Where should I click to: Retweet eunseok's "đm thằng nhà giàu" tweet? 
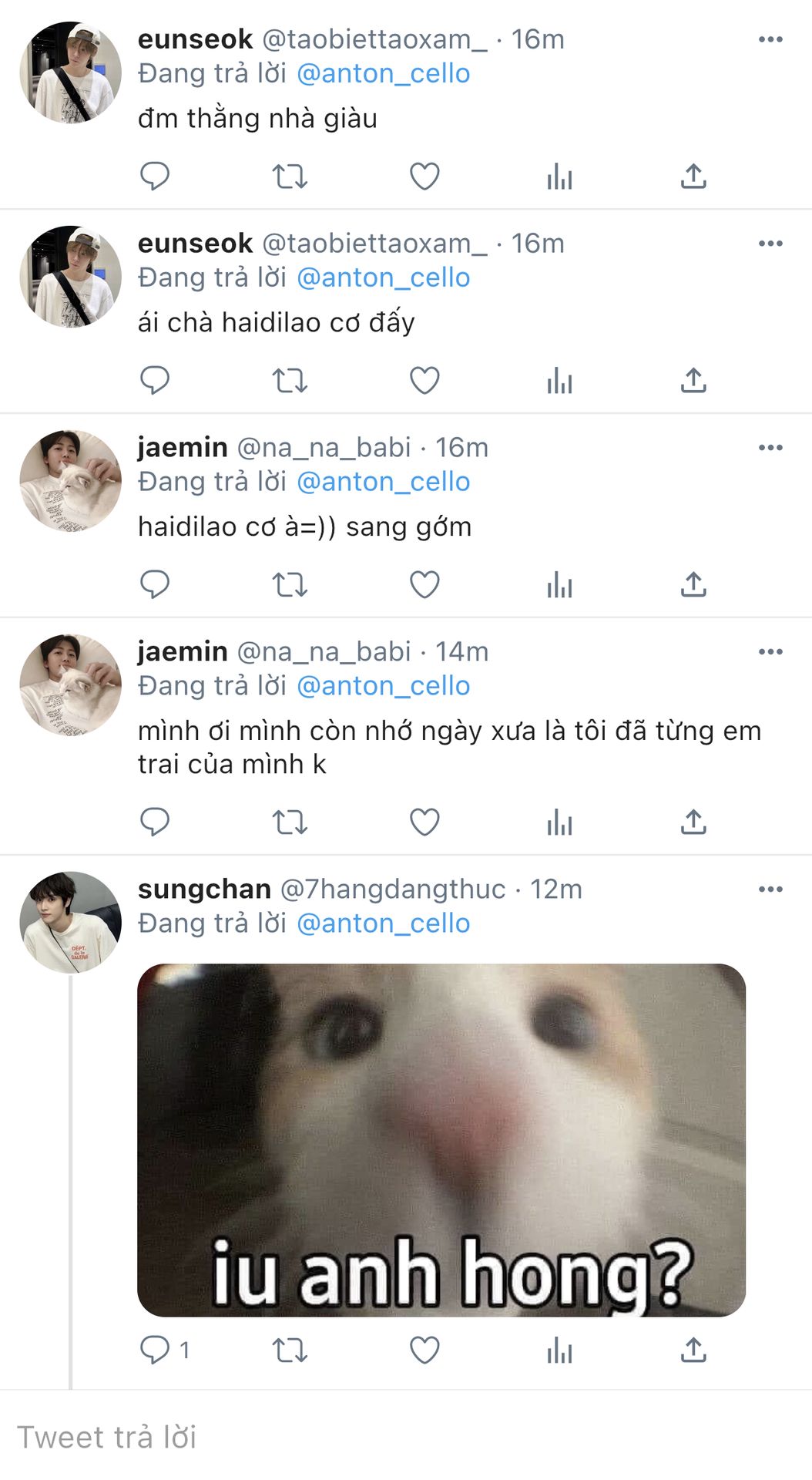click(290, 177)
